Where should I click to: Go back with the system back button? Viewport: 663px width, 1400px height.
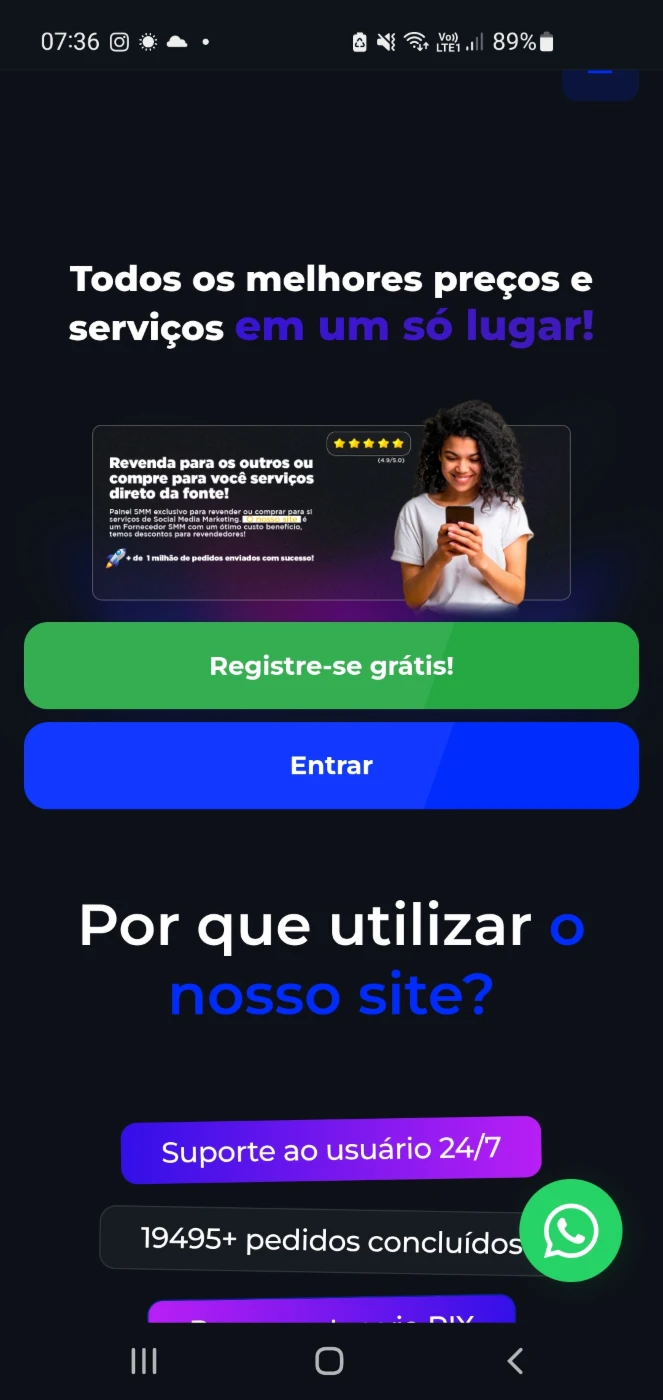[x=515, y=1361]
